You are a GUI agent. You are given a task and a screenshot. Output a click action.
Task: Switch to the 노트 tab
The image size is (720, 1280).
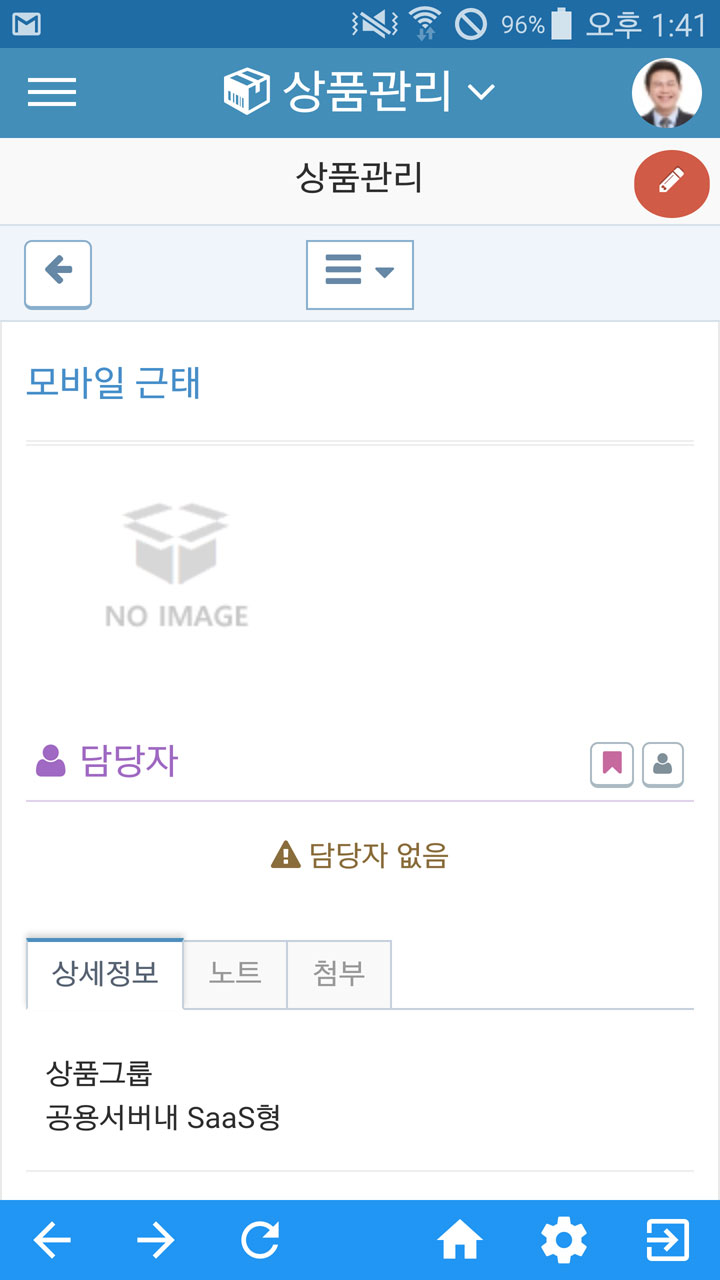[235, 974]
